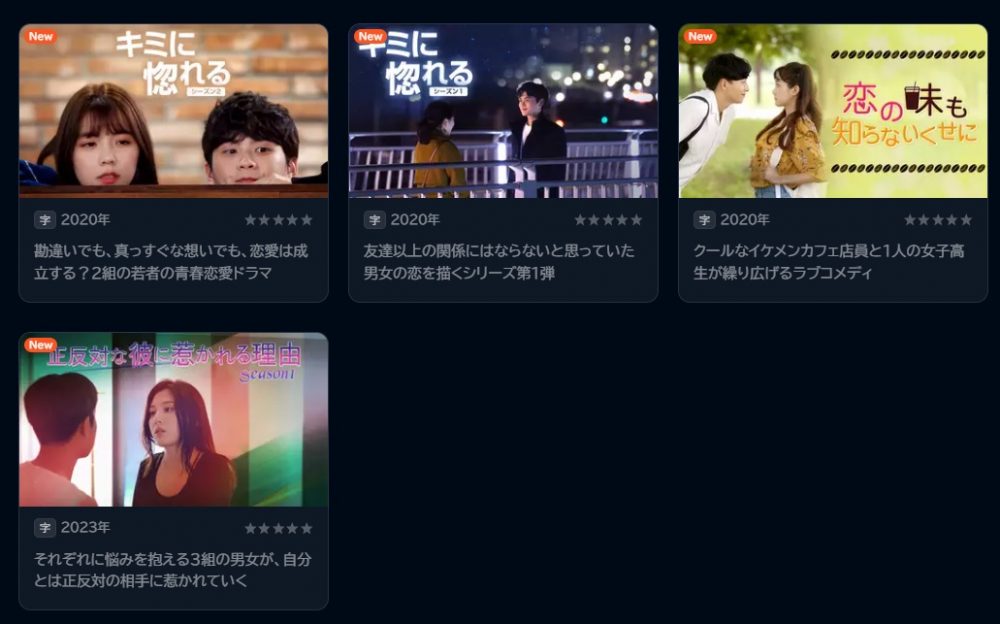The width and height of the screenshot is (1000, 624).
Task: Select 恋の味も知らないくせに drama card
Action: point(833,112)
